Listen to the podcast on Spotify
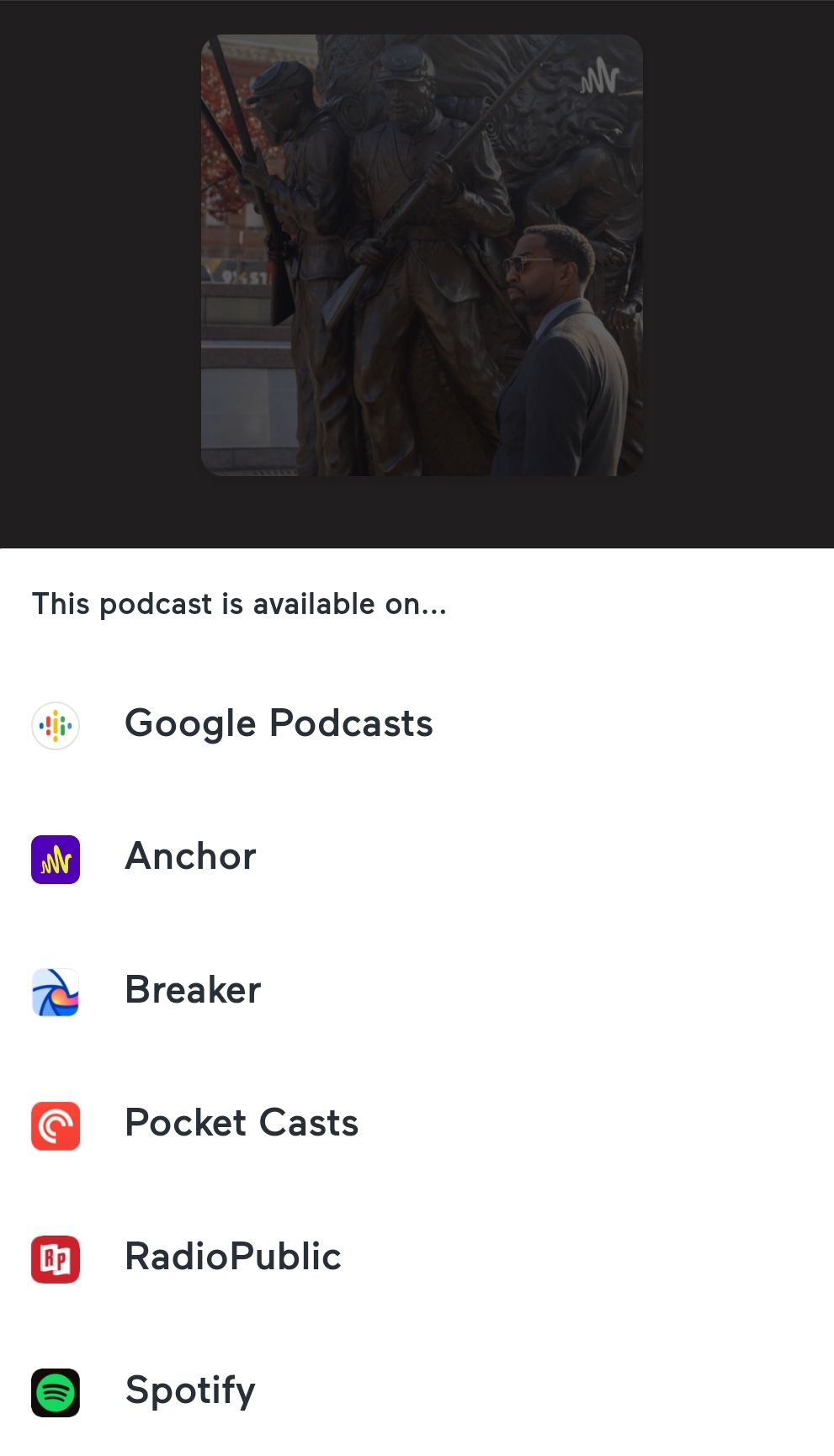The height and width of the screenshot is (1456, 834). pos(190,1391)
